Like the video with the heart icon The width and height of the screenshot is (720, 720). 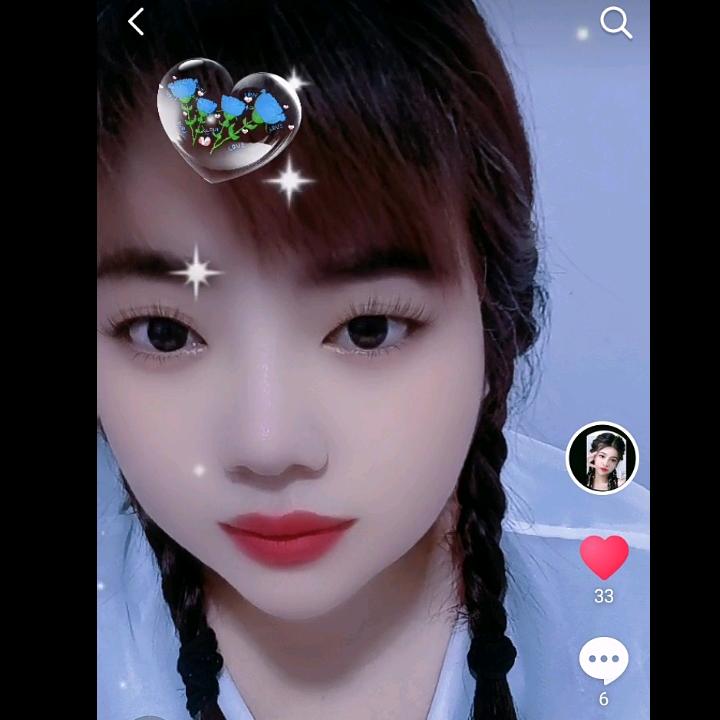(604, 557)
